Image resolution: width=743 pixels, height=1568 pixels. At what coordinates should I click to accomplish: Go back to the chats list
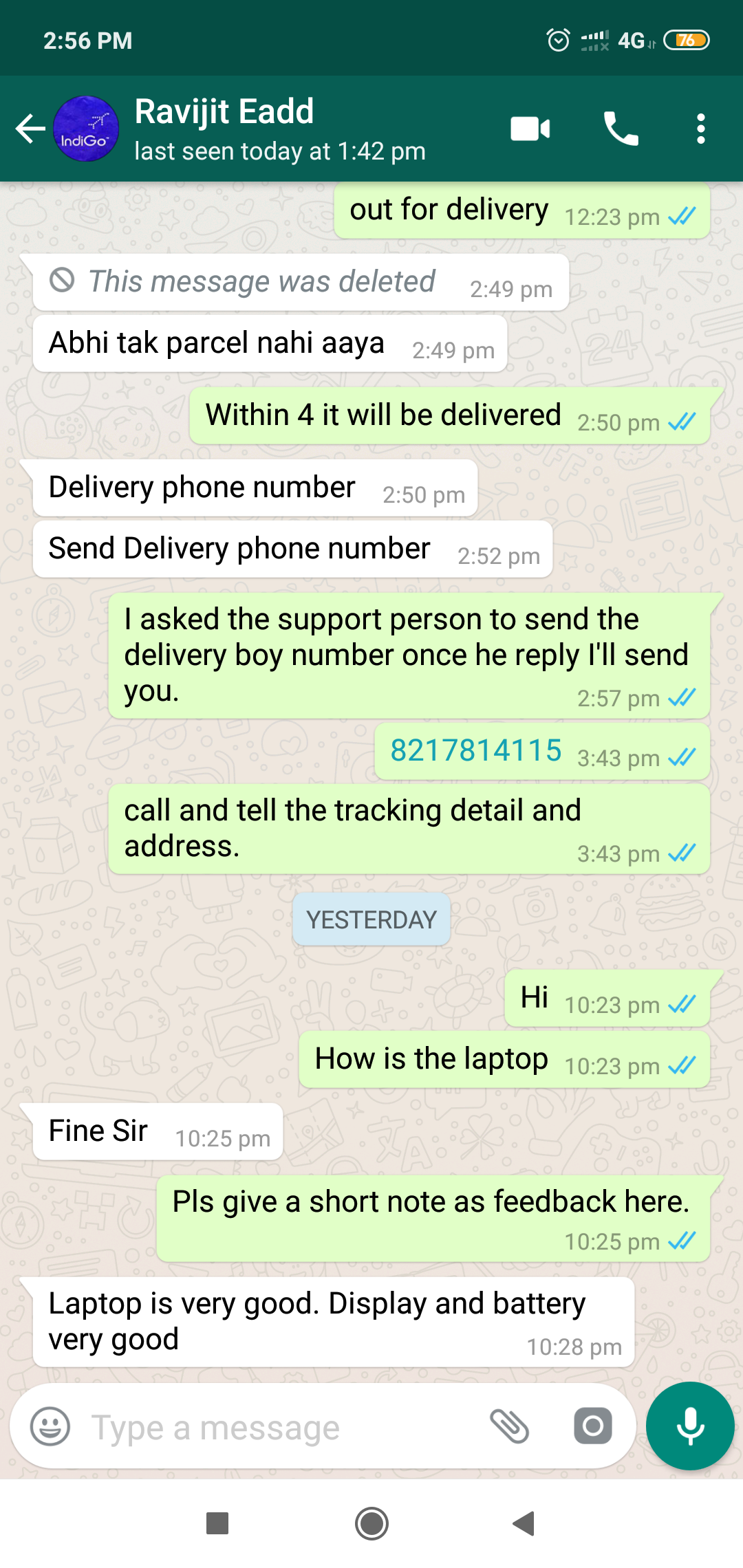30,129
